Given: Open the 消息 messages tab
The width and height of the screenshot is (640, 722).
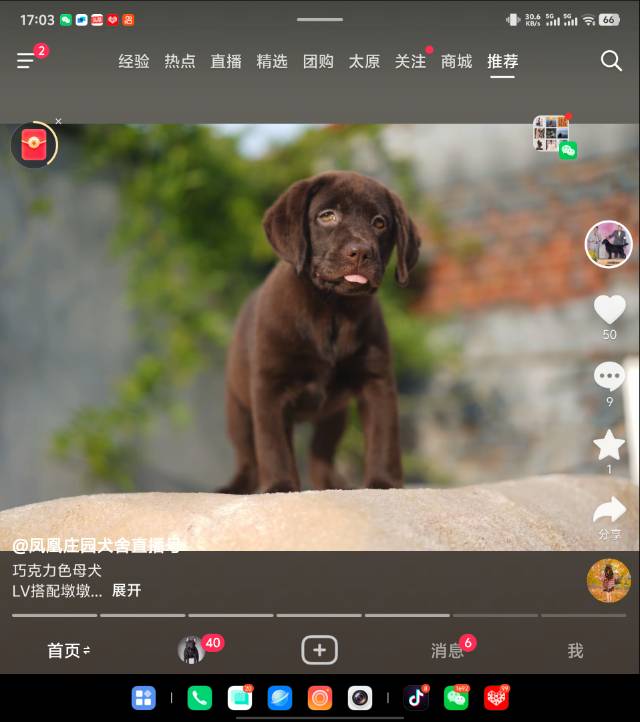Looking at the screenshot, I should point(447,651).
